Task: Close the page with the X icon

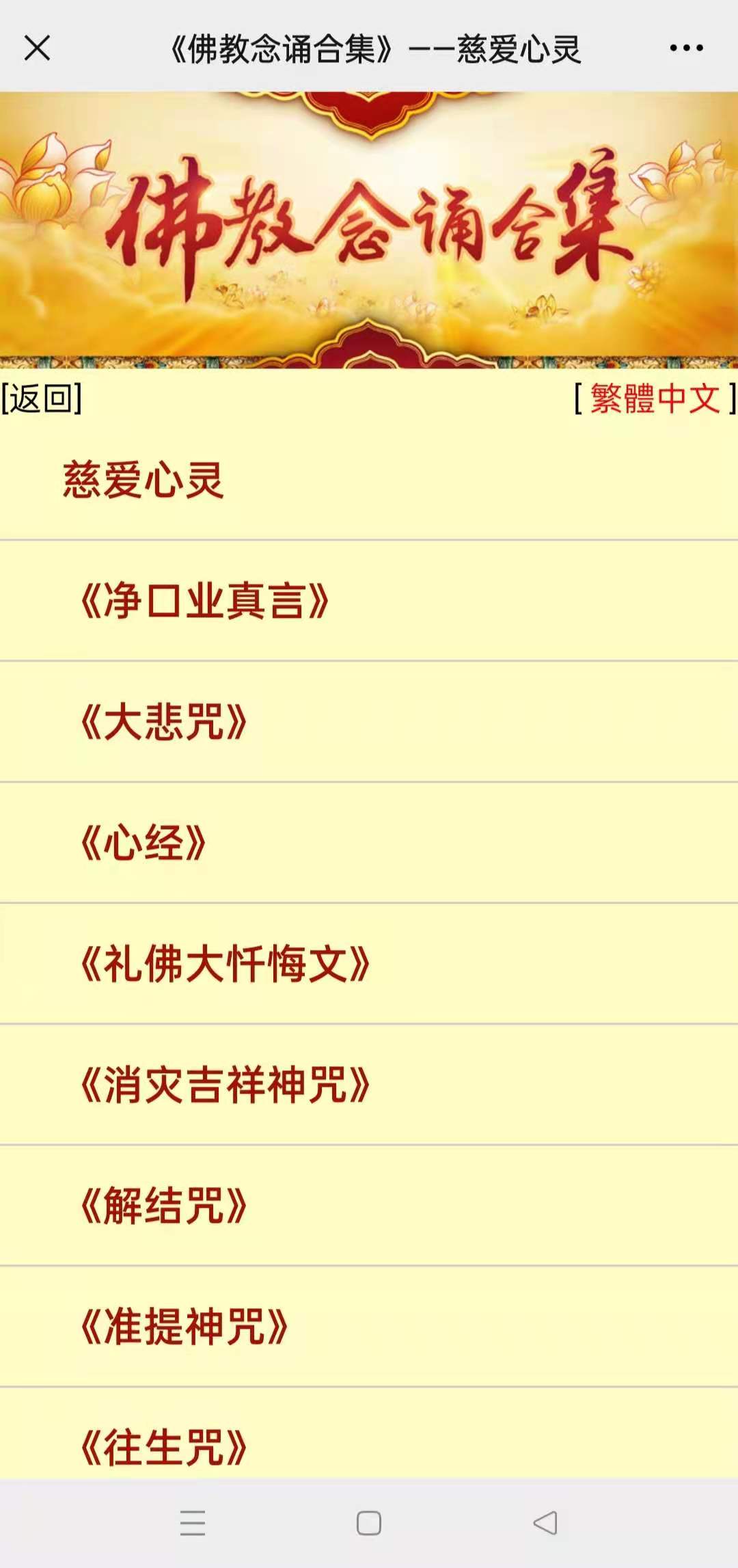Action: [x=37, y=49]
